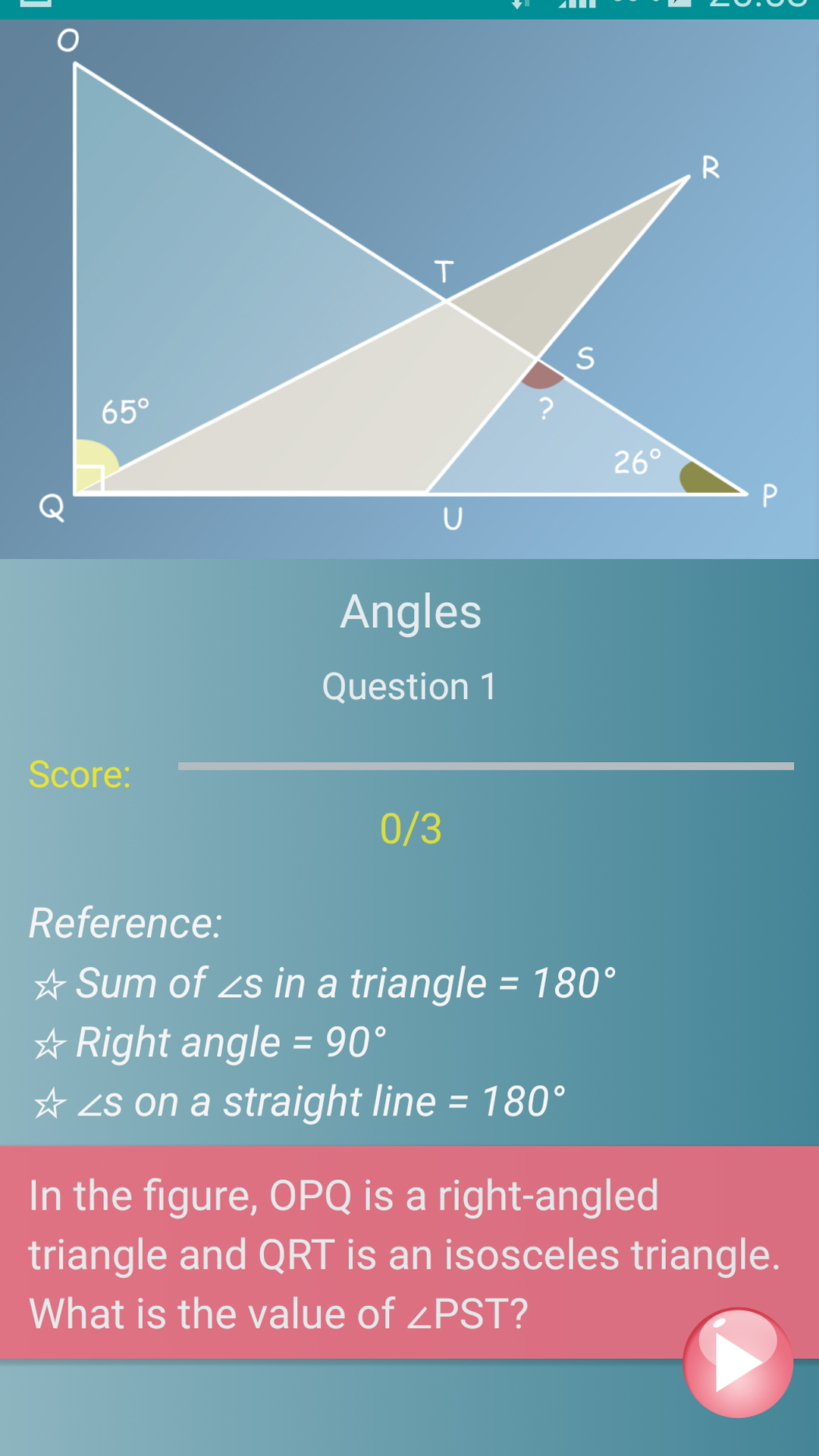Select the 65° angle label in the figure
Image resolution: width=819 pixels, height=1456 pixels.
click(x=125, y=409)
